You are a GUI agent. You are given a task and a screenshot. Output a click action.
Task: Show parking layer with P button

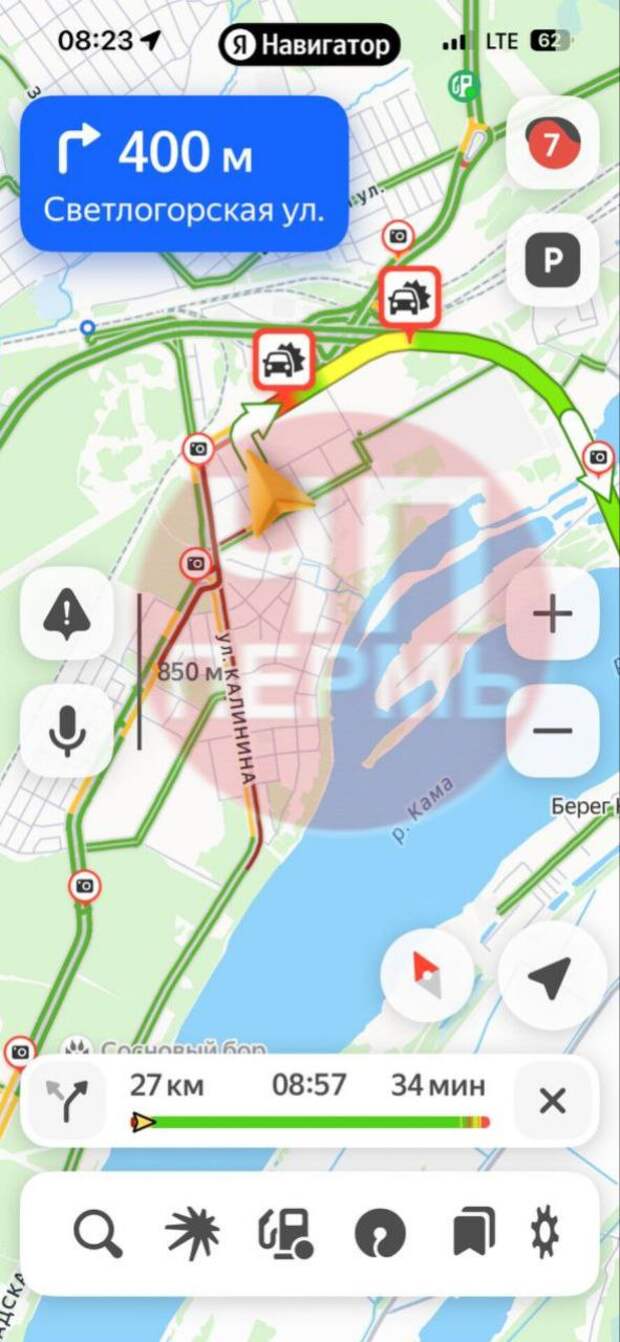pyautogui.click(x=552, y=261)
